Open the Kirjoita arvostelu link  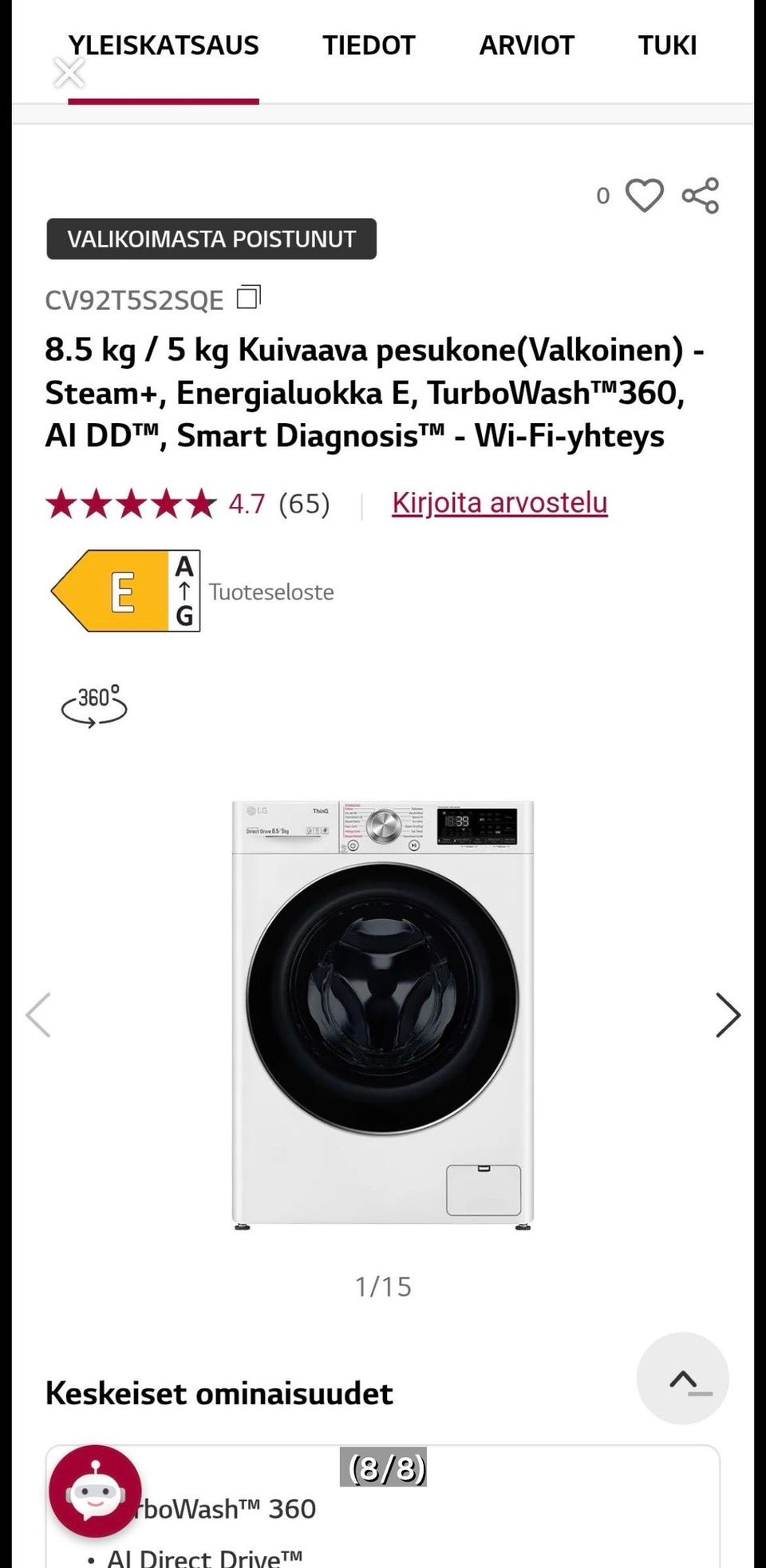499,503
